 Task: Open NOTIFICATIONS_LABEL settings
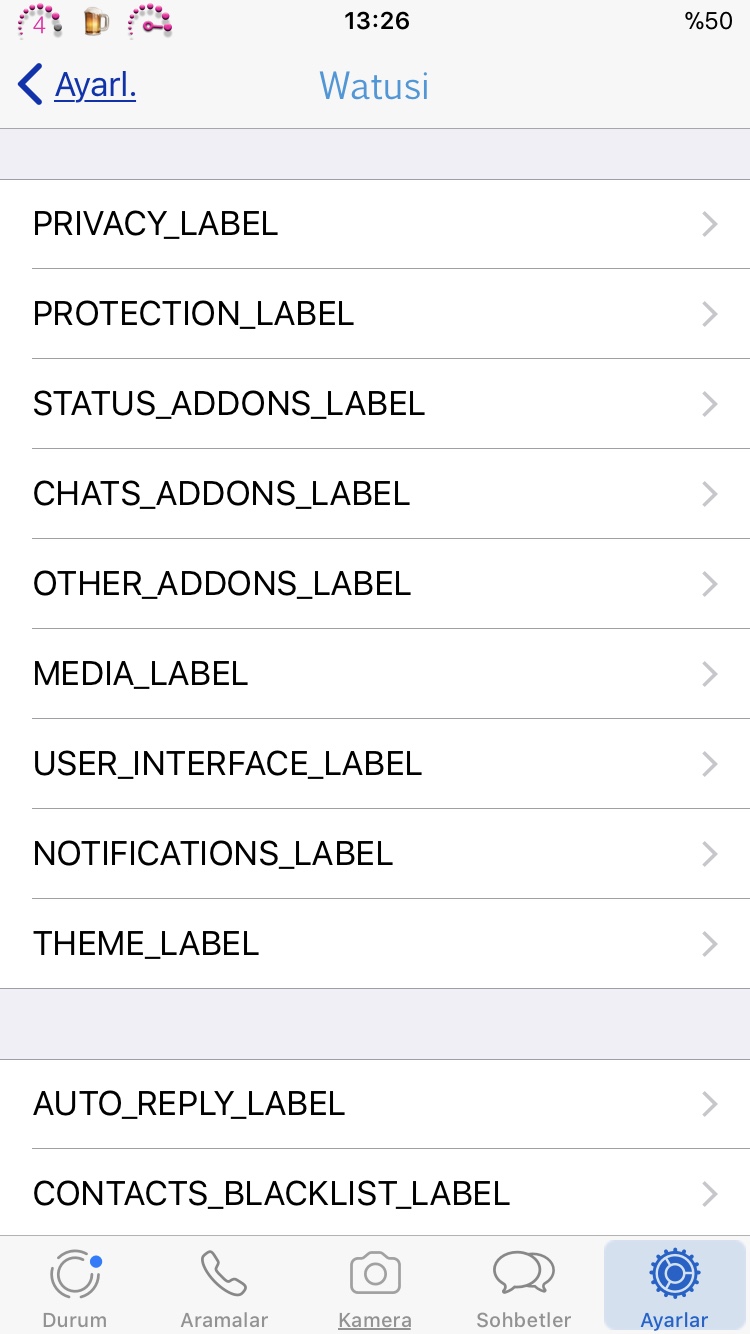click(x=375, y=854)
